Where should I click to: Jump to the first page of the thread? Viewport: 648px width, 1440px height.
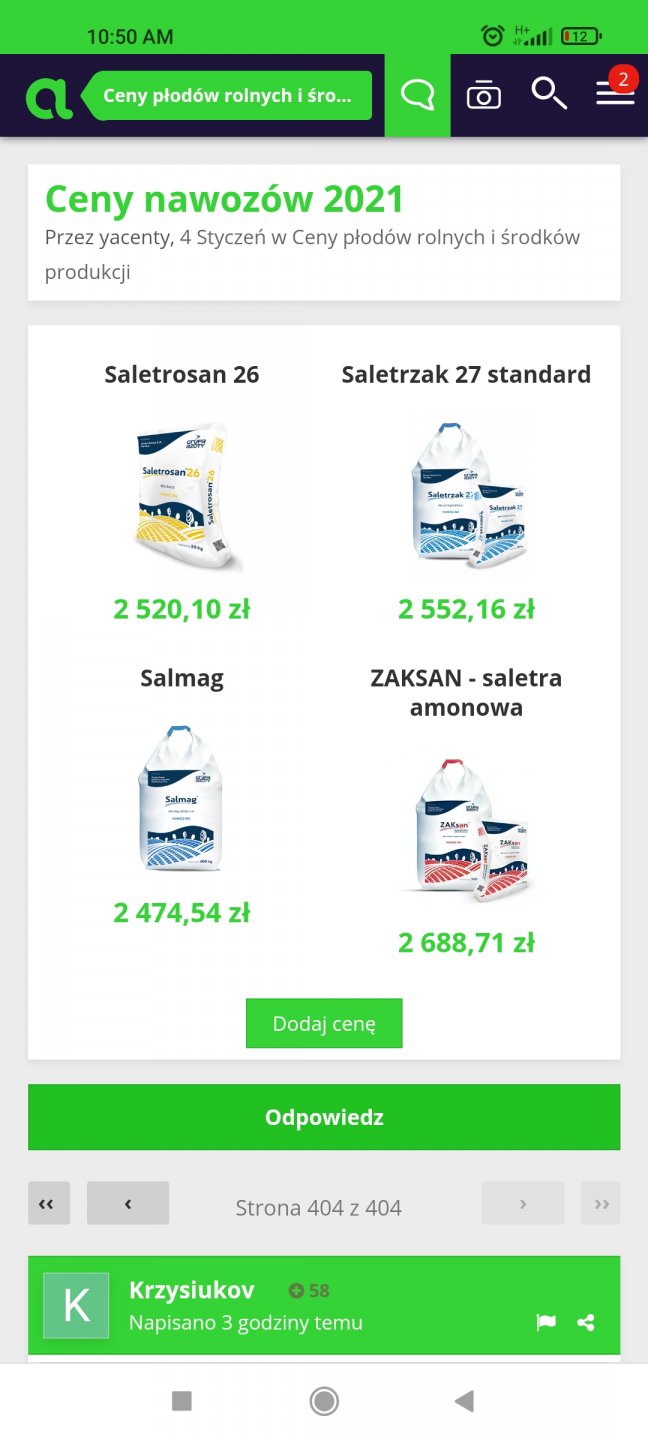point(48,1203)
